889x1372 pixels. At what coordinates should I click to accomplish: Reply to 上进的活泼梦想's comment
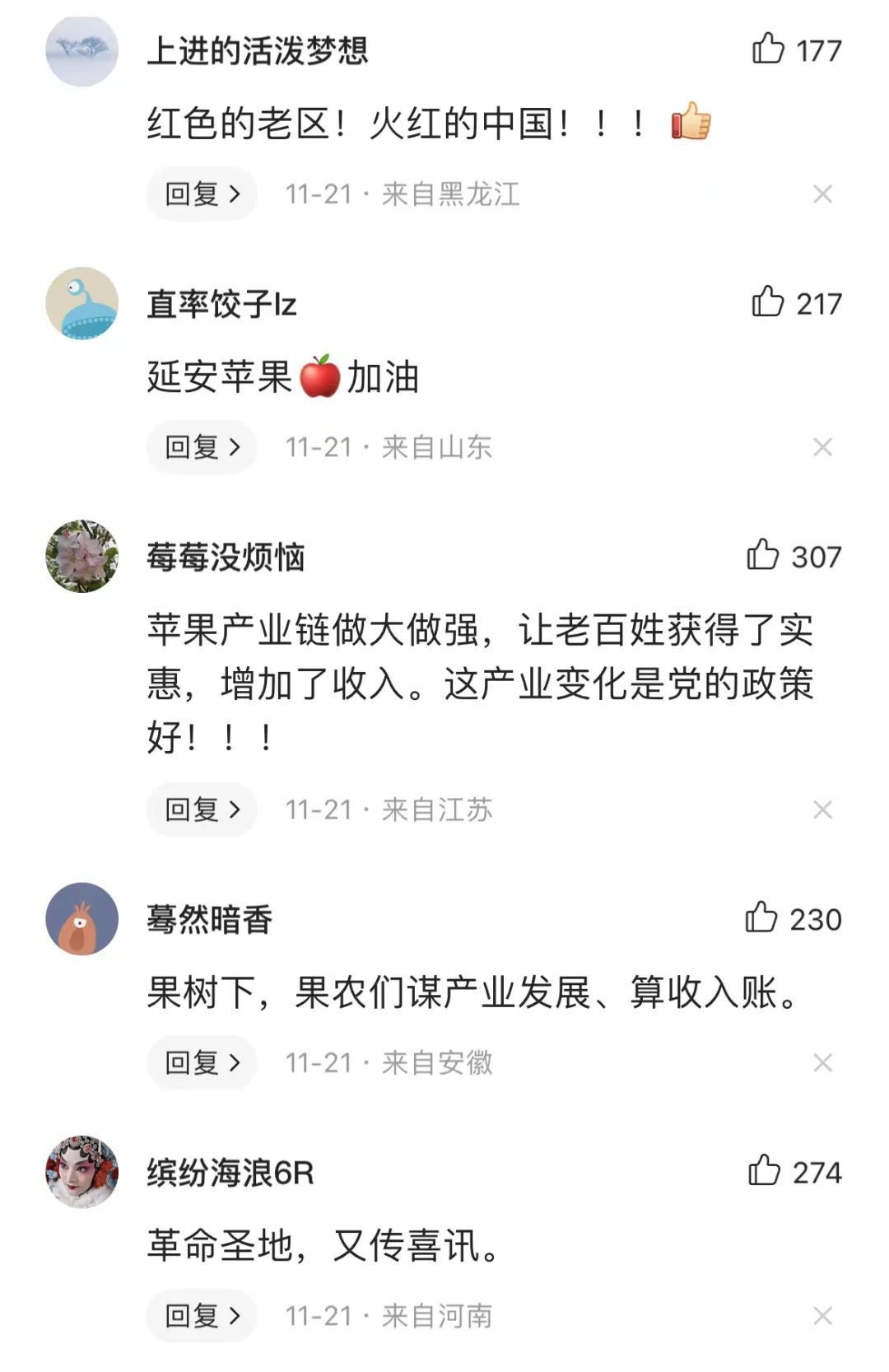[x=202, y=194]
